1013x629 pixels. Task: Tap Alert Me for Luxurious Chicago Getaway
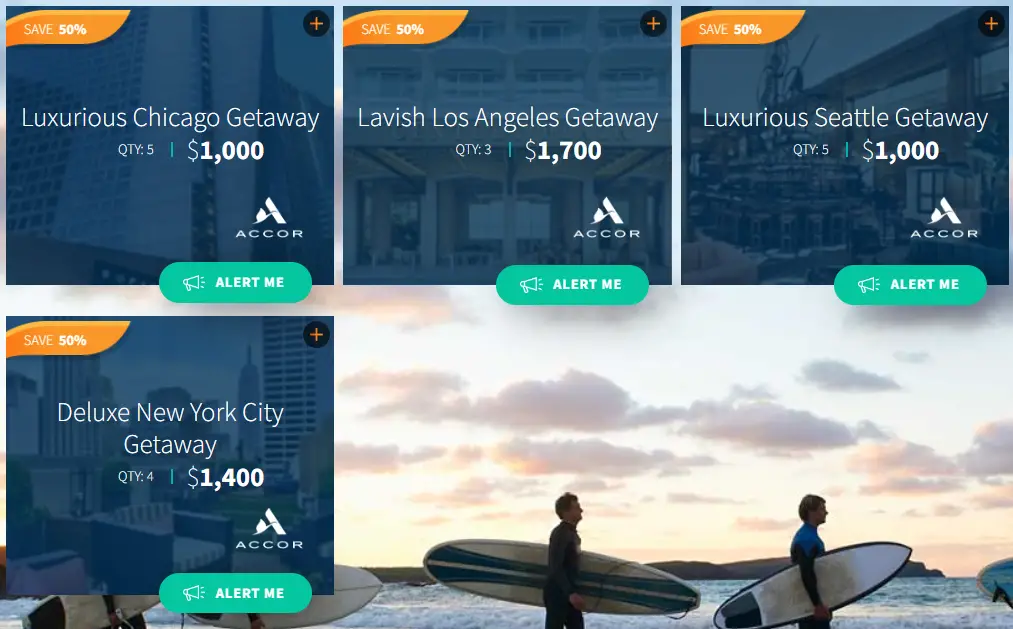click(x=235, y=283)
